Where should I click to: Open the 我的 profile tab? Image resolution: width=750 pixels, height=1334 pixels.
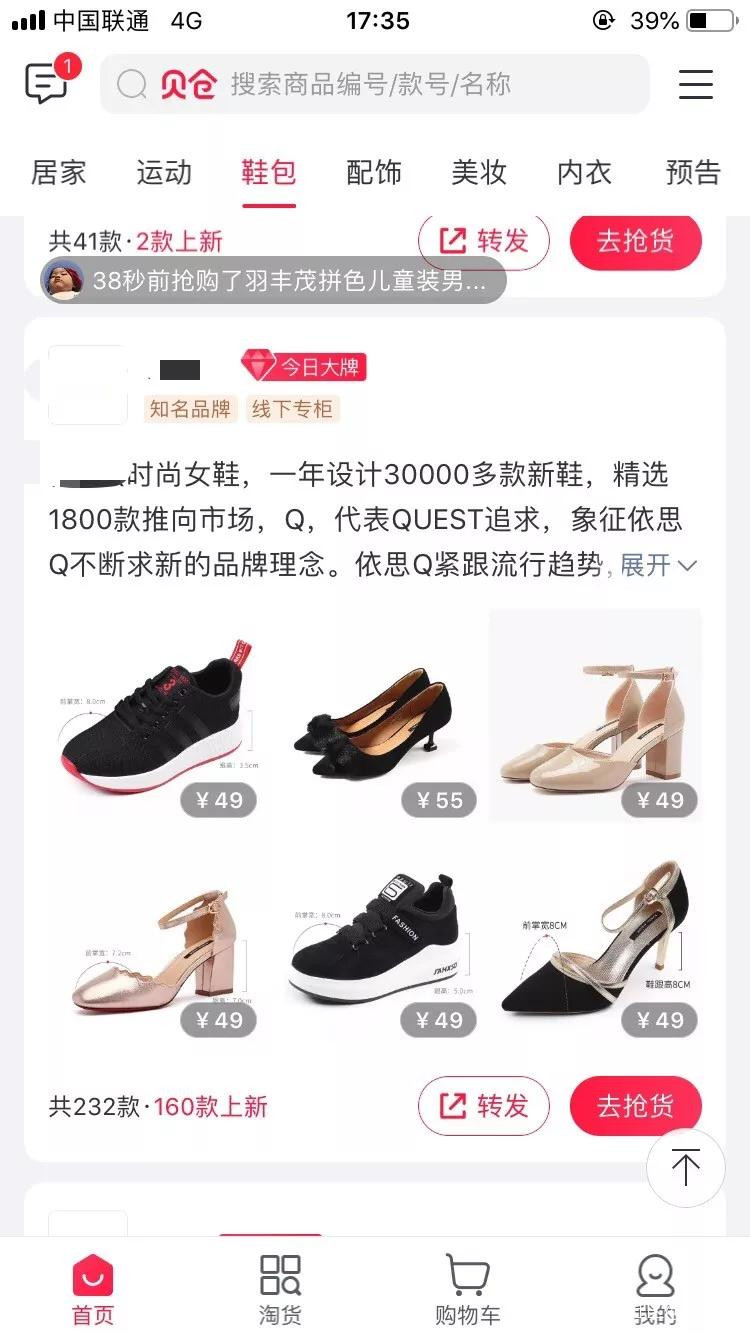pyautogui.click(x=655, y=1288)
